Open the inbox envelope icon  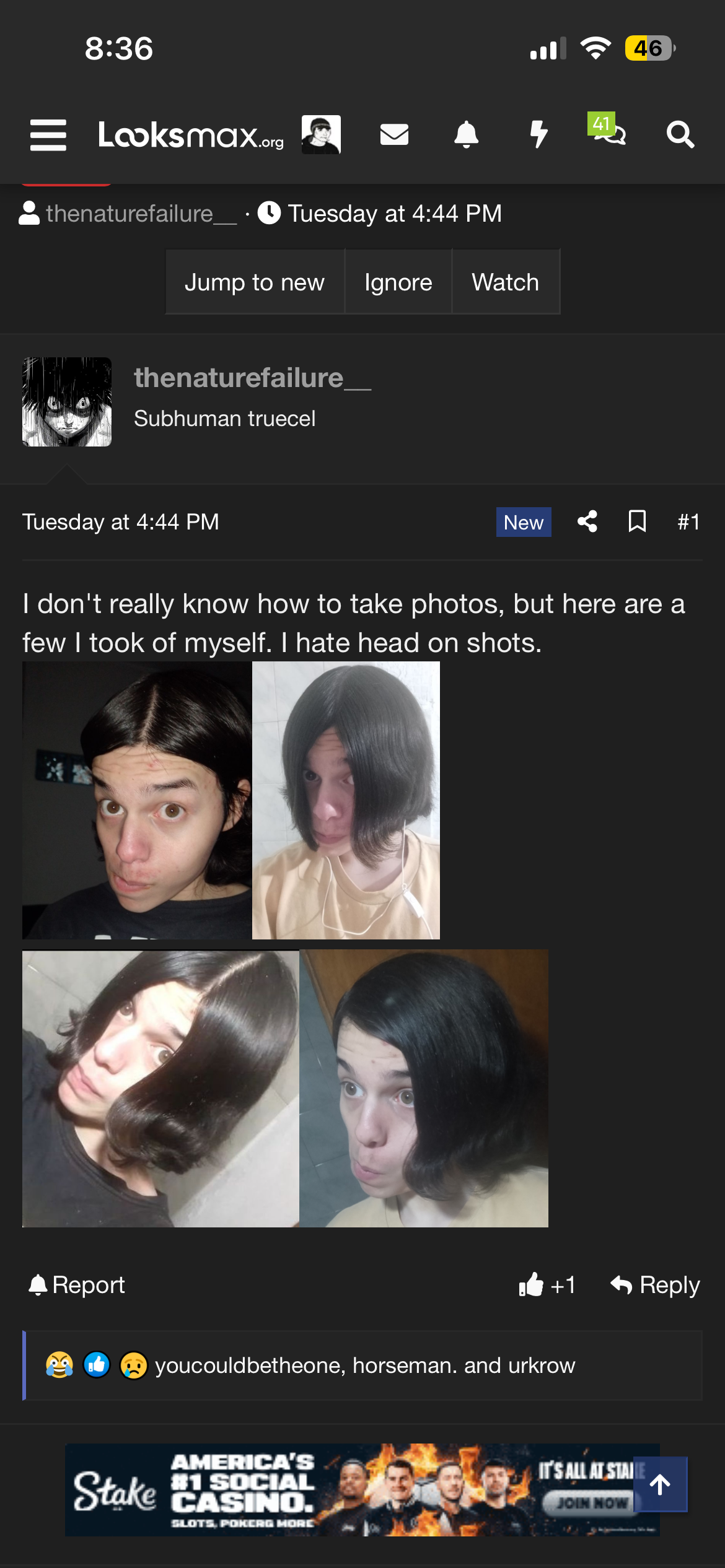coord(394,134)
